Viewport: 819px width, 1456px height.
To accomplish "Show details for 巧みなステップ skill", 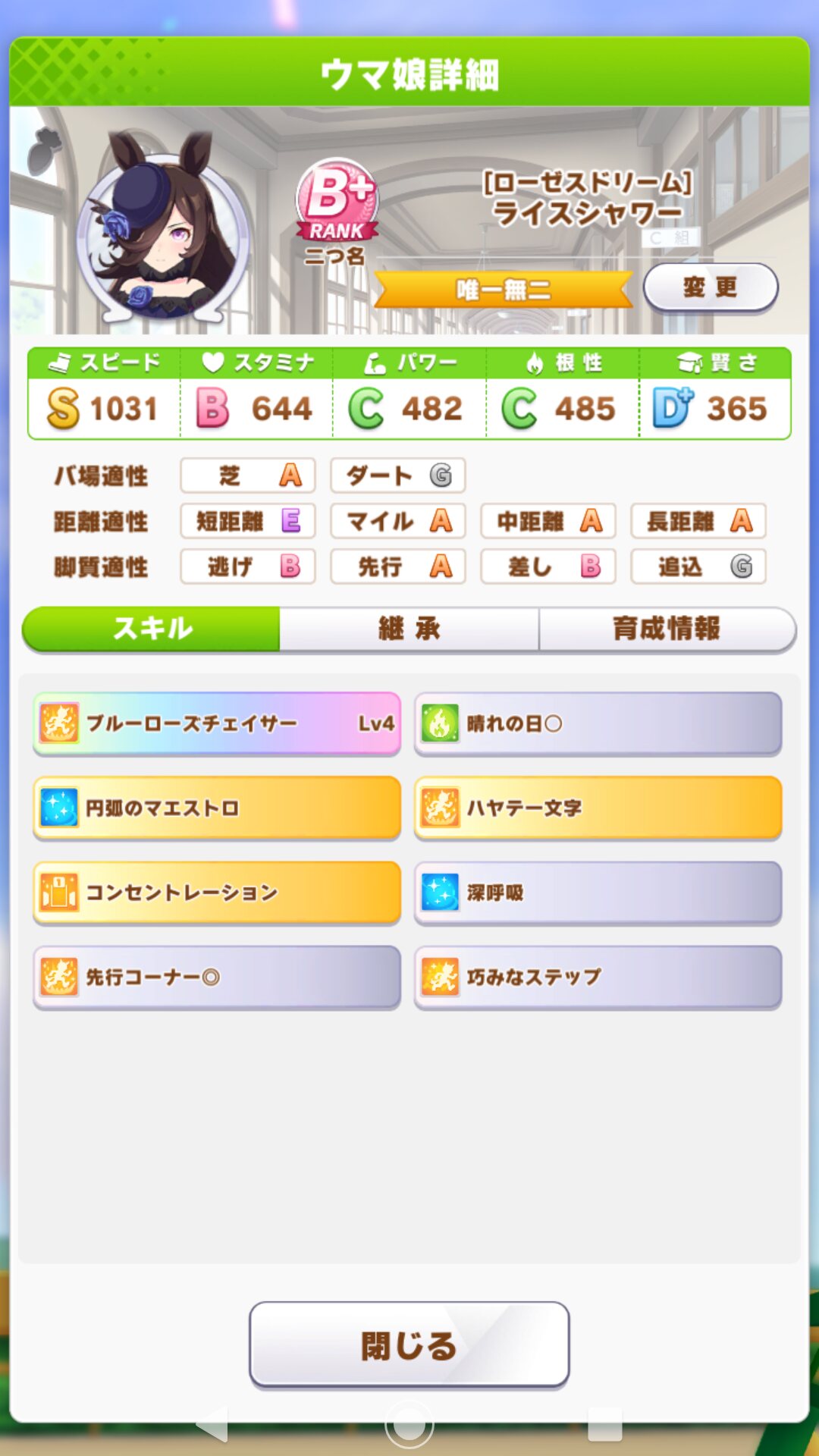I will [598, 977].
